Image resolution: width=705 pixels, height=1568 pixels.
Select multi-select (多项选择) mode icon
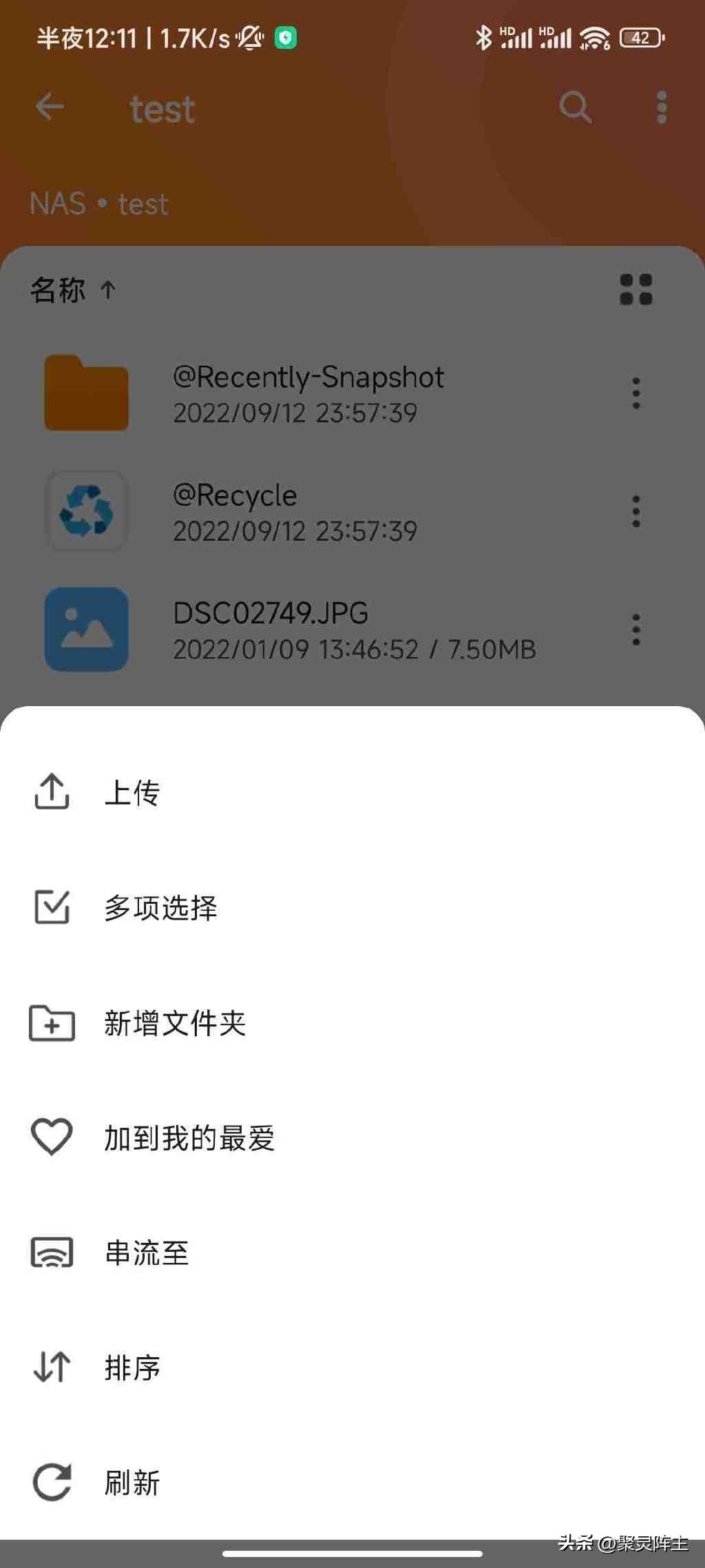52,909
